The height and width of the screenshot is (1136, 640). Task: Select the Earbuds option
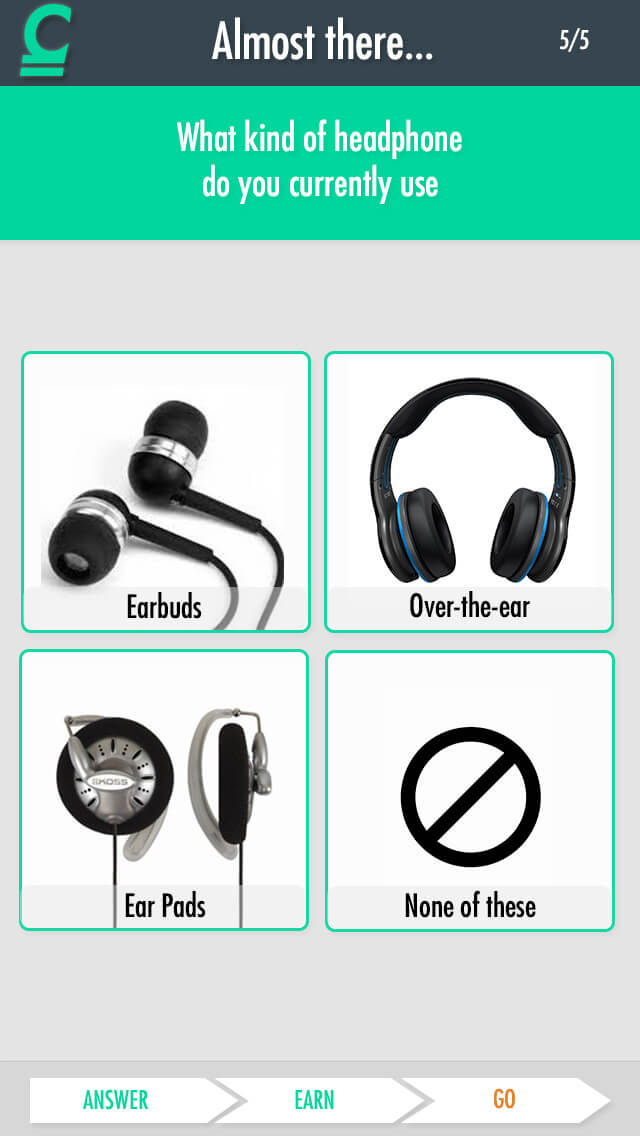(x=166, y=492)
